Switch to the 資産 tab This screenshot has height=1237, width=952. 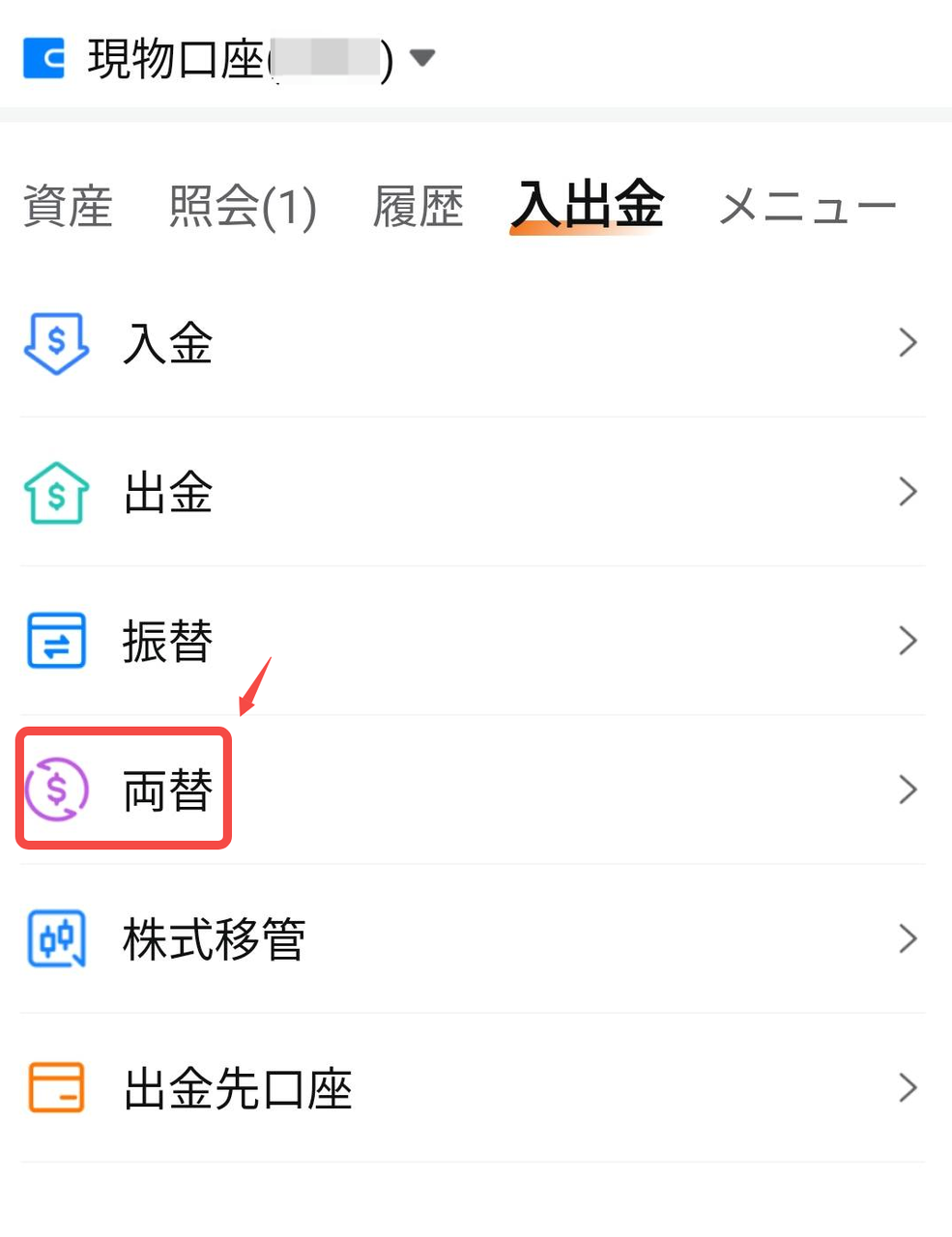pos(68,207)
